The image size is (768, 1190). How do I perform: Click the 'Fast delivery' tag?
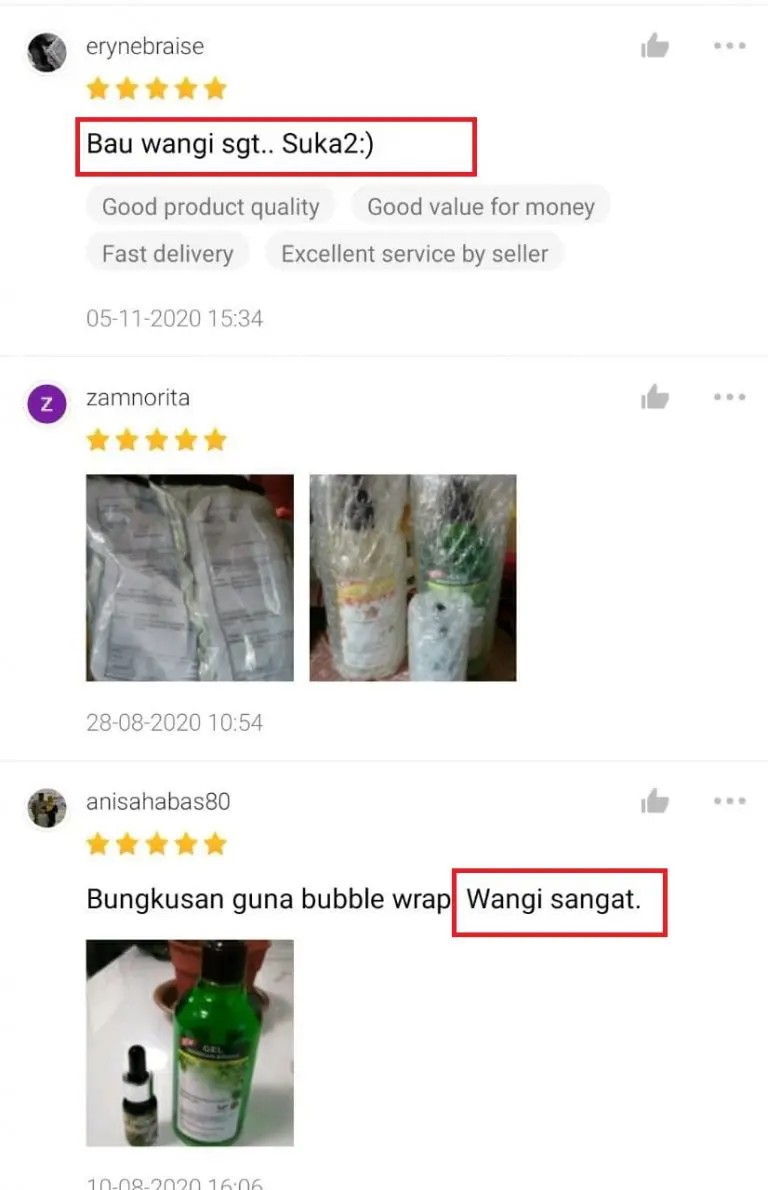tap(167, 253)
